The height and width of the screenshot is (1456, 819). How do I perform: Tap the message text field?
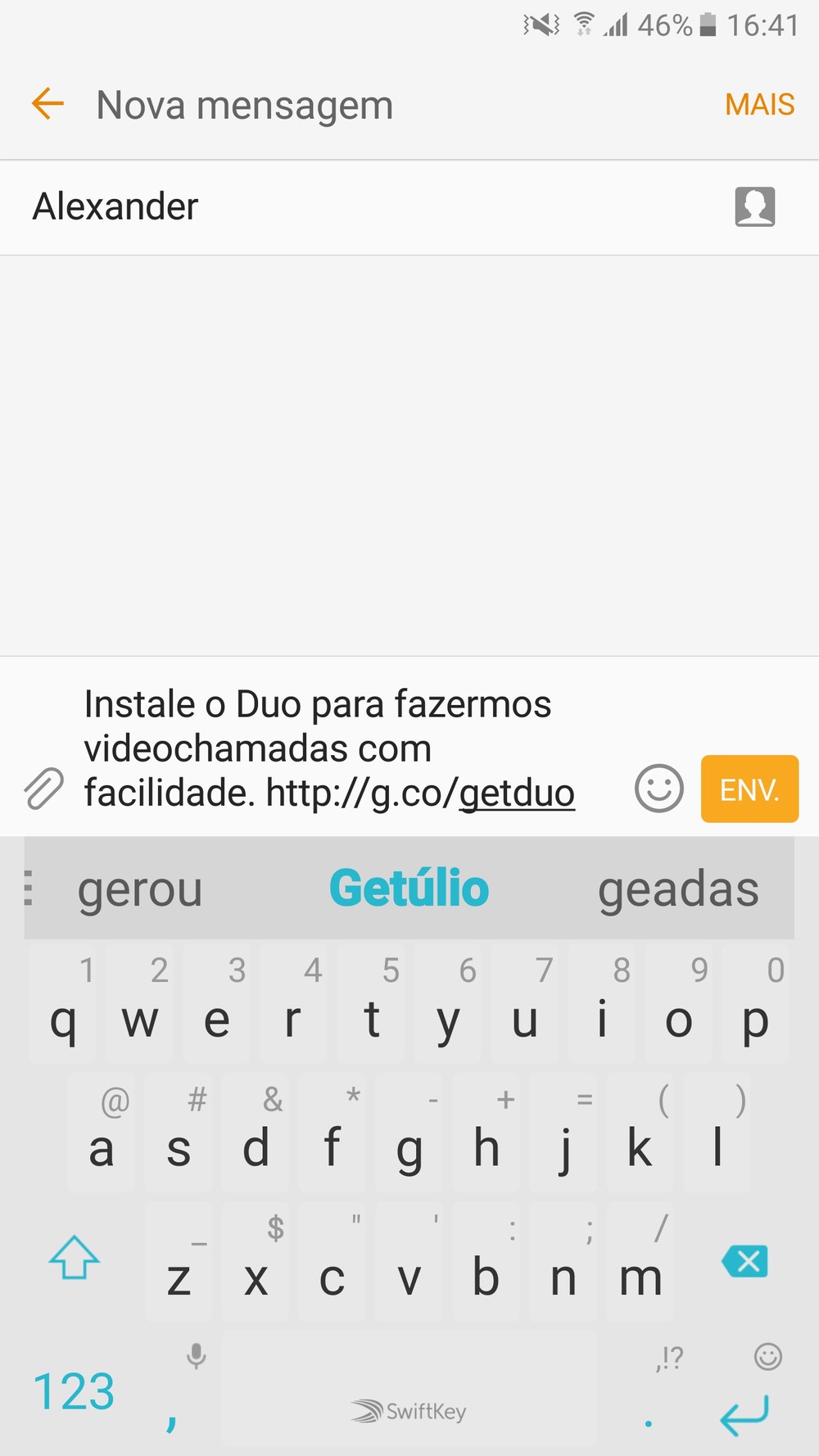352,748
